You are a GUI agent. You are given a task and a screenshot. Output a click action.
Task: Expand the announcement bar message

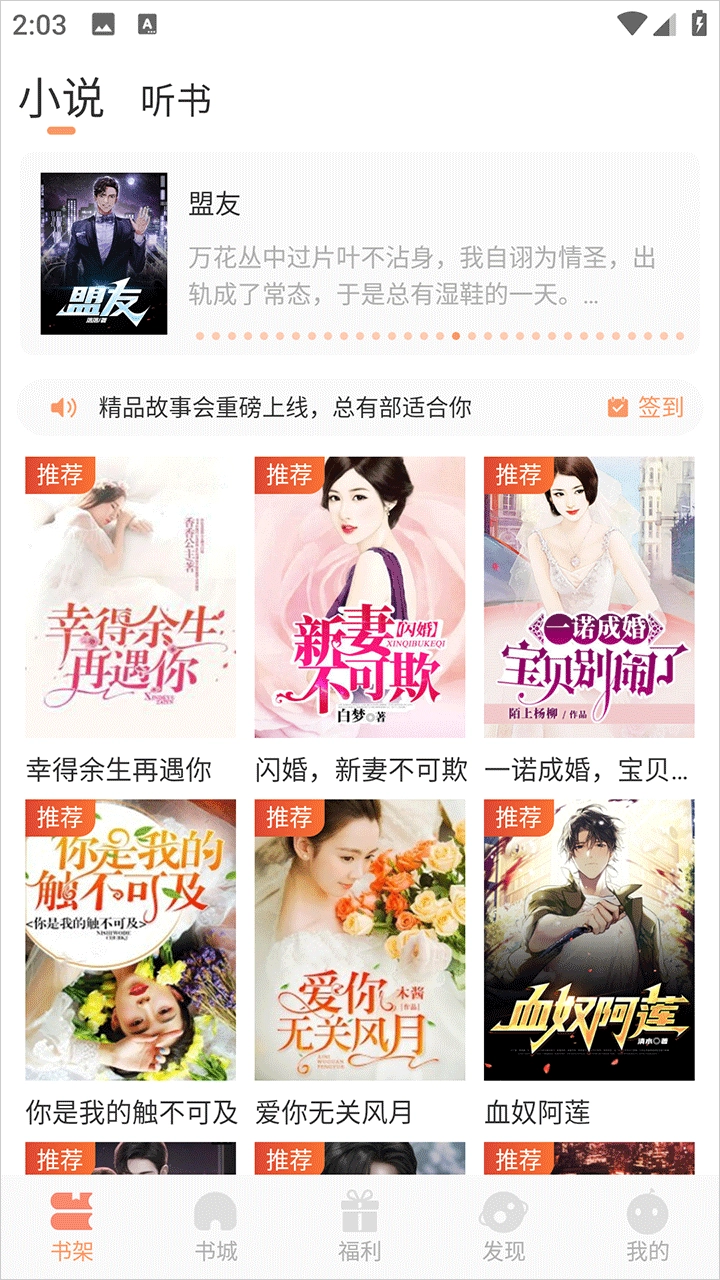[x=285, y=406]
